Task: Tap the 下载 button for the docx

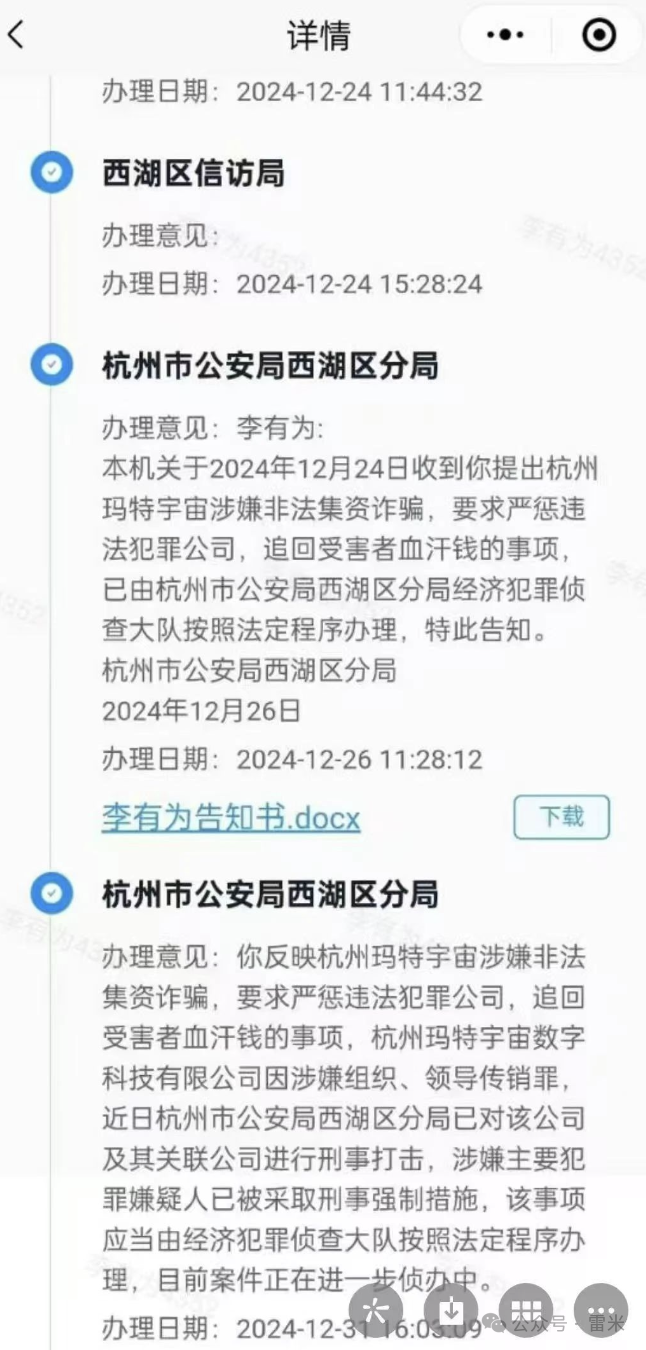Action: point(561,817)
